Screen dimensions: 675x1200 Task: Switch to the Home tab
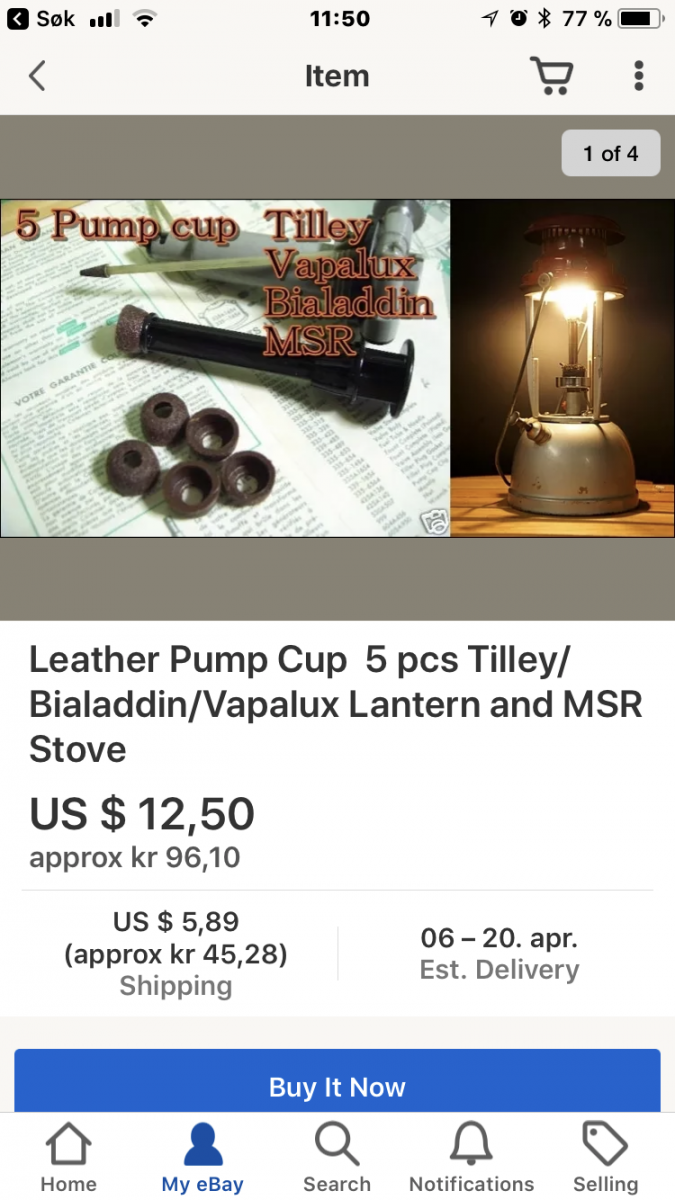68,1157
